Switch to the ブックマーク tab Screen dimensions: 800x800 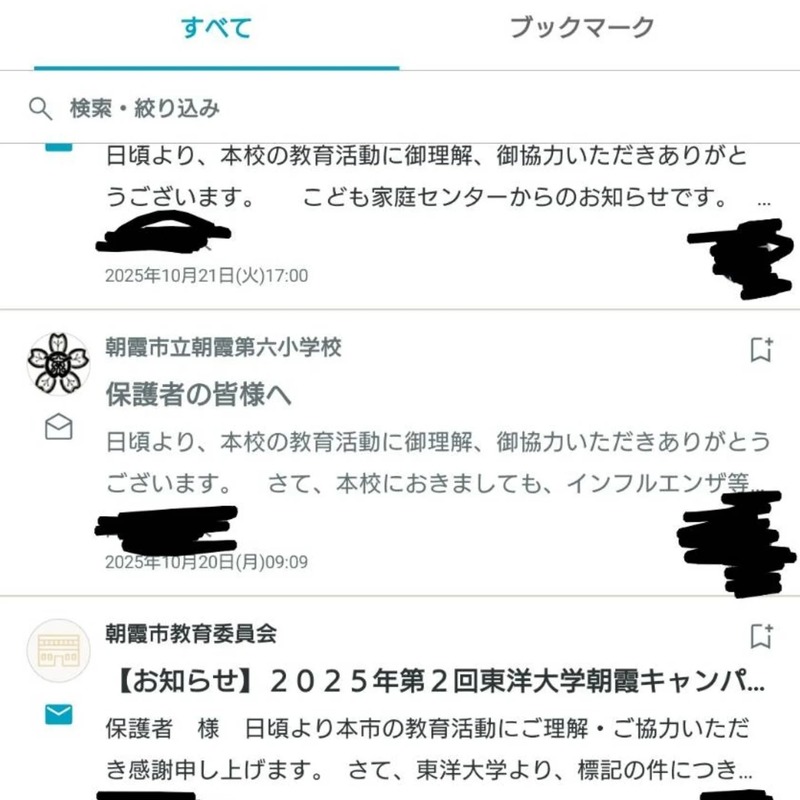coord(582,28)
